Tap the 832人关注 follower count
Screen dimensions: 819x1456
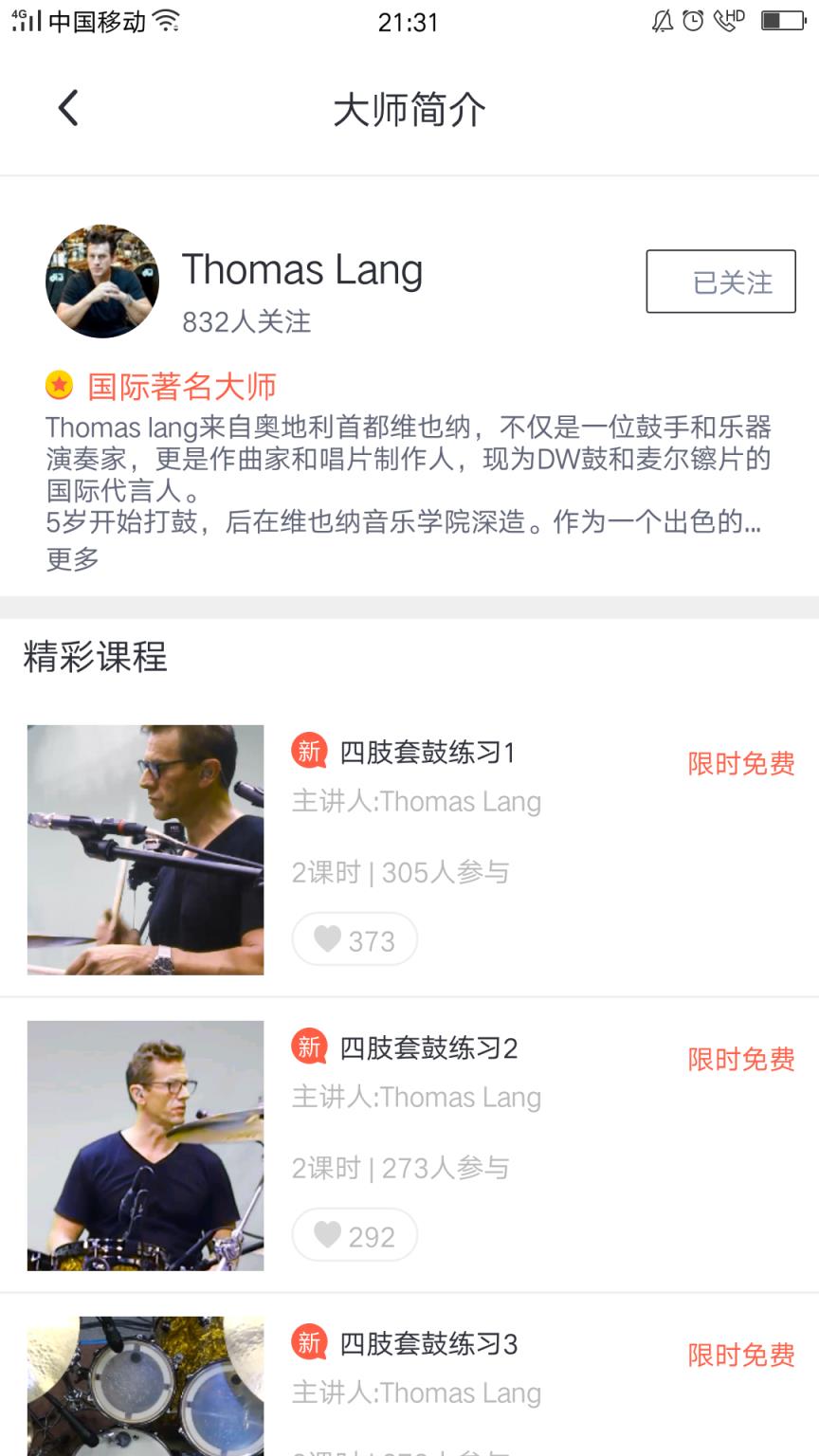point(246,322)
